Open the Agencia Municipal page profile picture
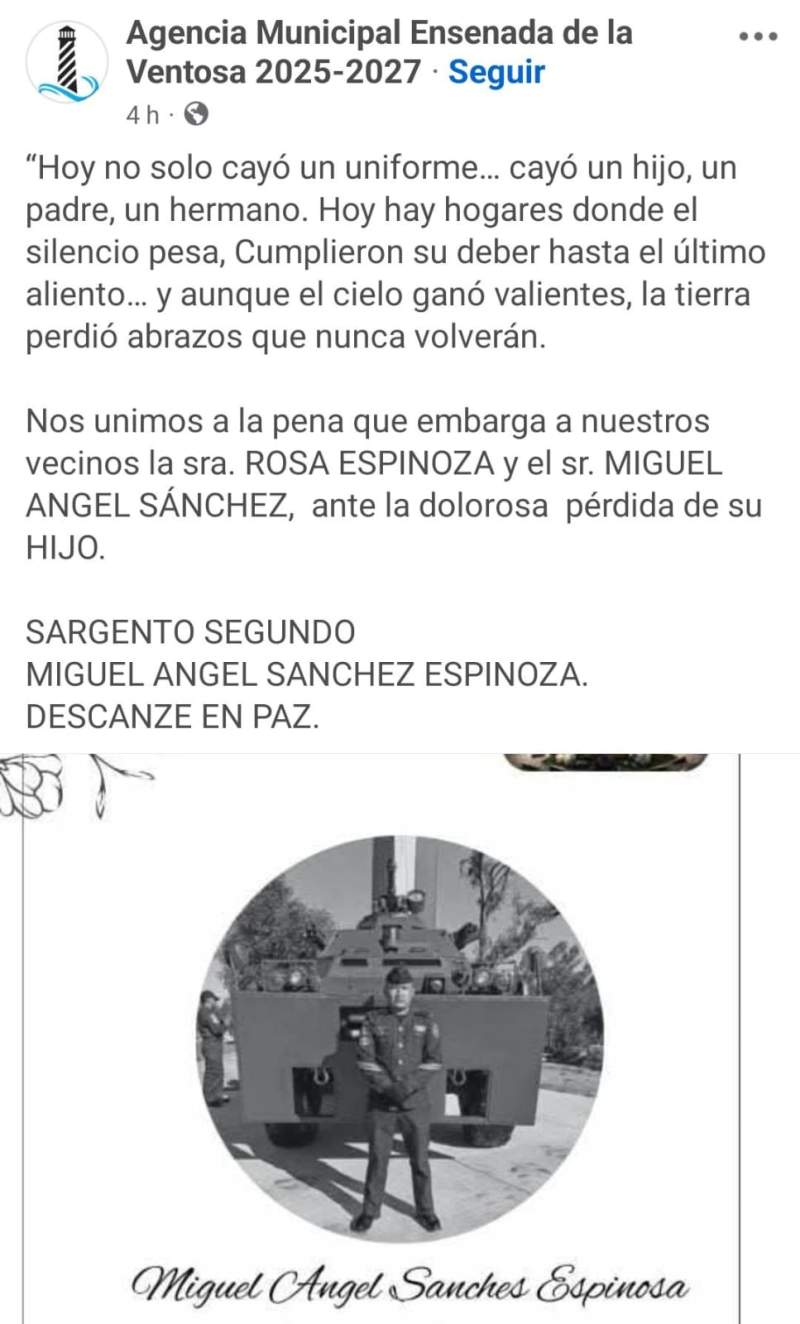 (x=67, y=62)
